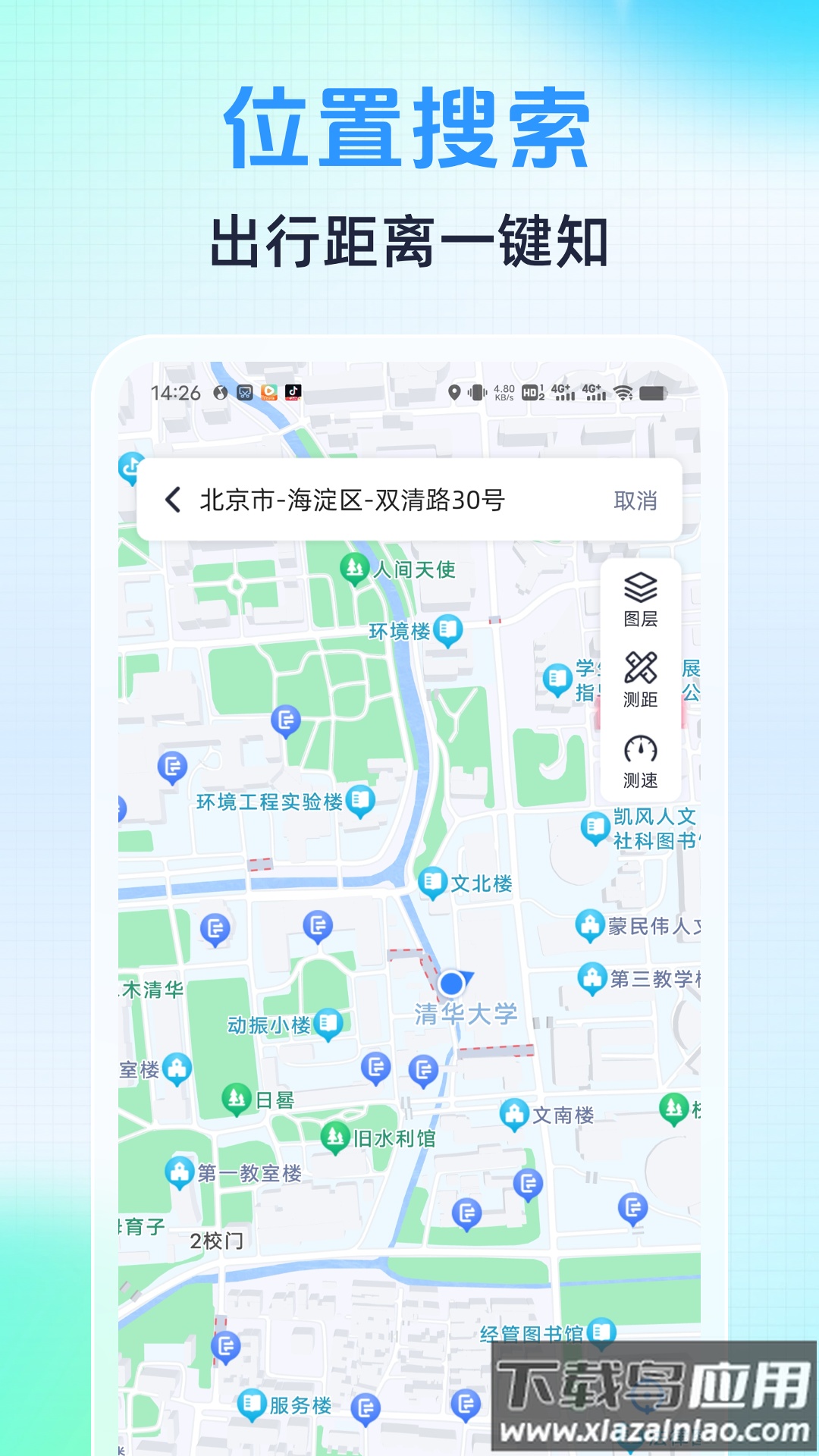This screenshot has width=819, height=1456.
Task: Select the 文南楼 building marker
Action: pos(513,1112)
